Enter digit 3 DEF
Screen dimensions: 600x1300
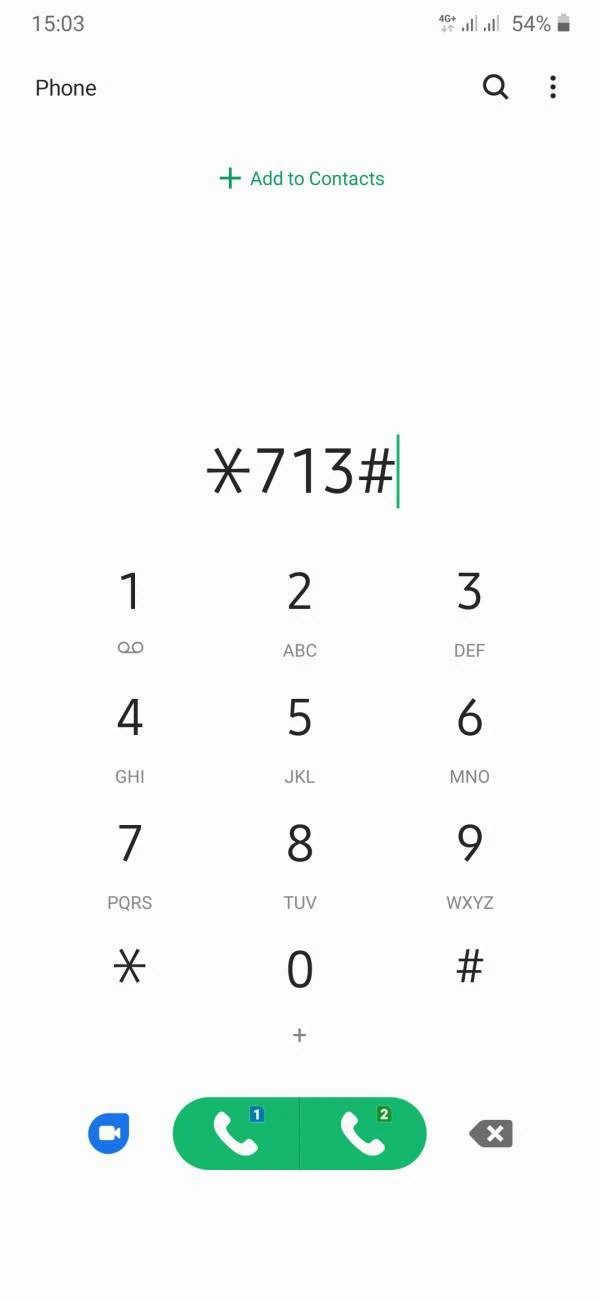pos(469,605)
